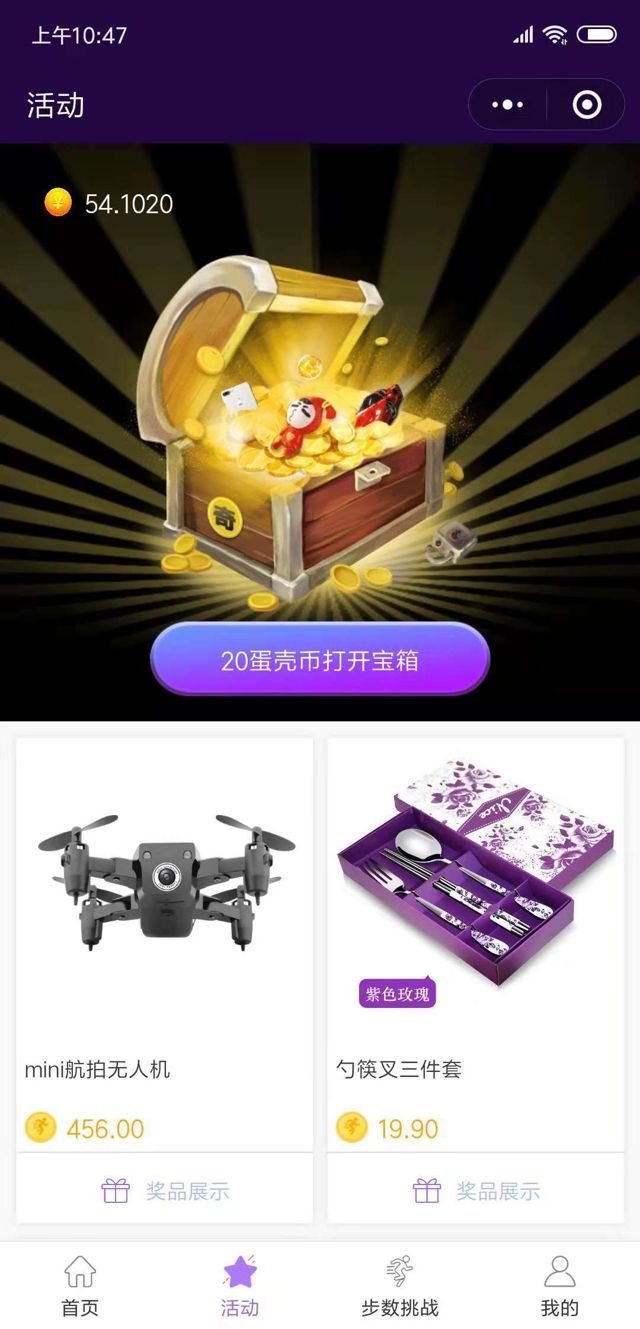640x1329 pixels.
Task: Close the mini program via circle icon
Action: [x=587, y=105]
